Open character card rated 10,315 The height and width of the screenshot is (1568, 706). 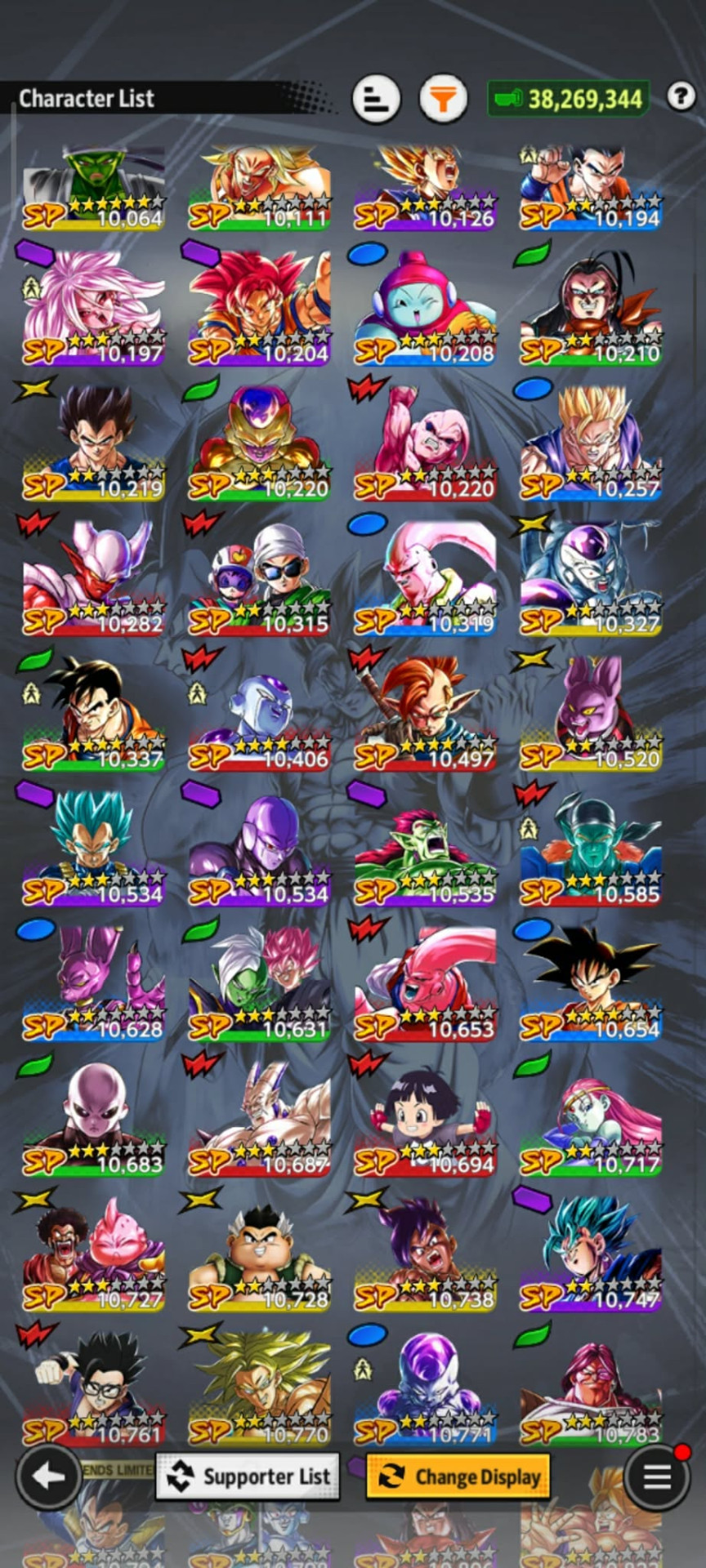[x=260, y=577]
